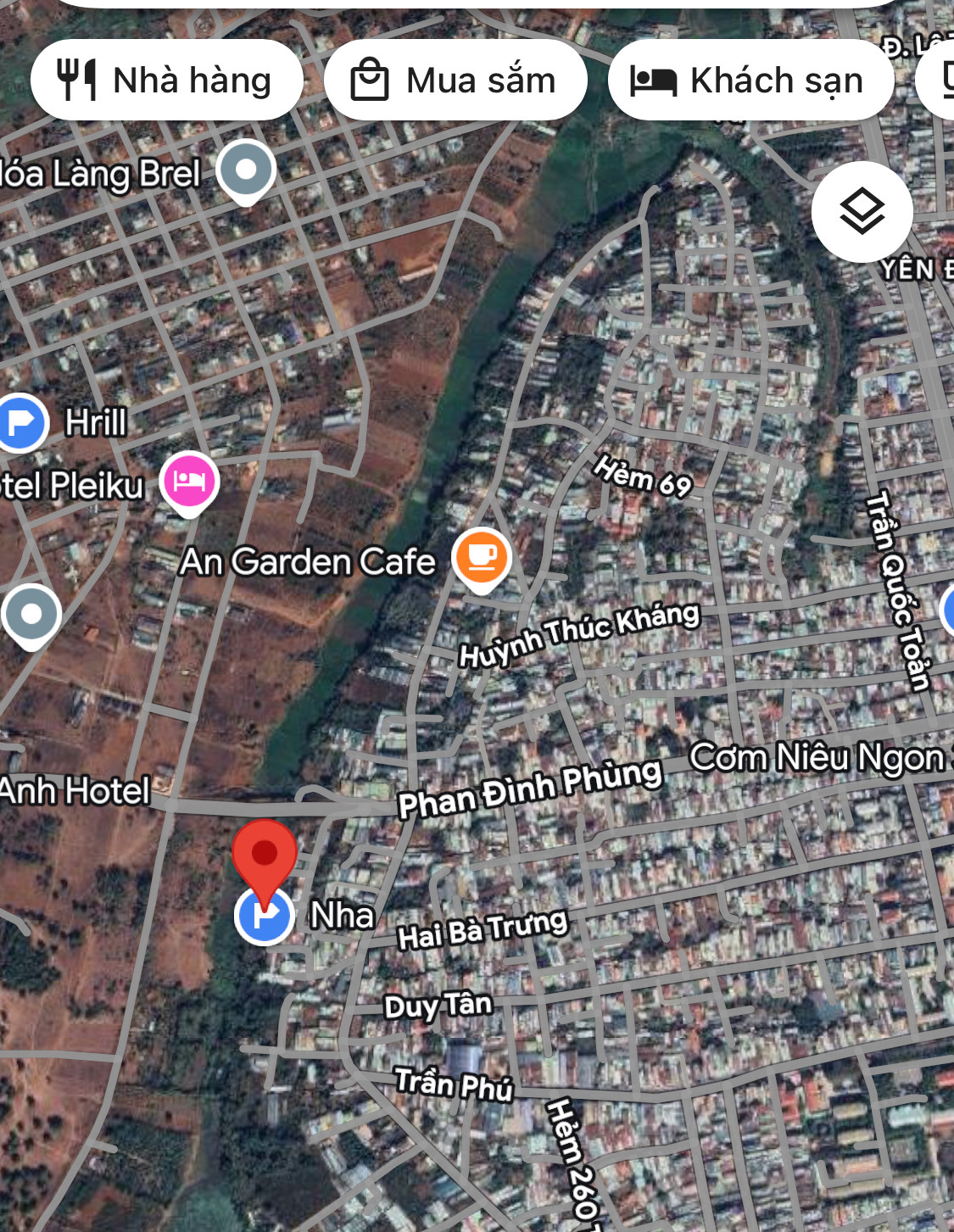
Task: Select the Làng Brel place marker
Action: [246, 170]
